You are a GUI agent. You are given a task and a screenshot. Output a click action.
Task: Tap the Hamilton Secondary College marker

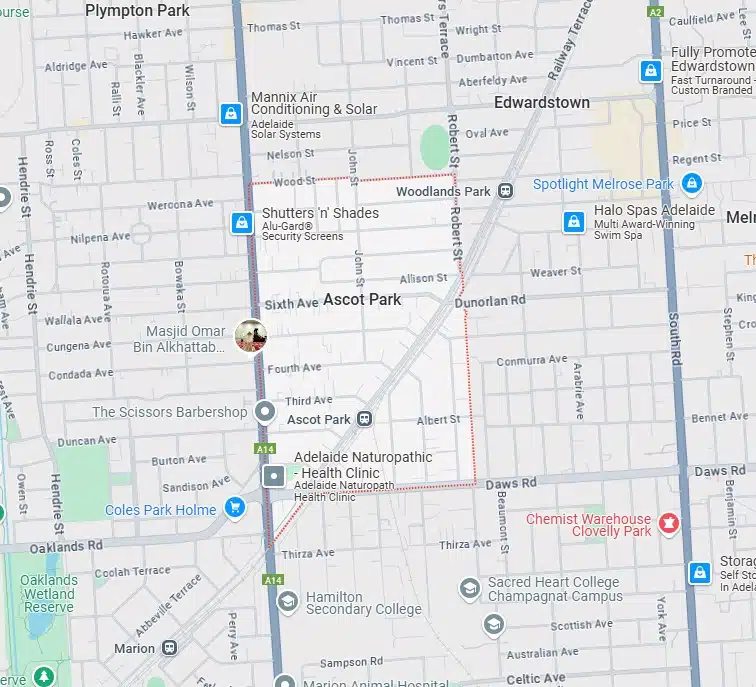288,601
